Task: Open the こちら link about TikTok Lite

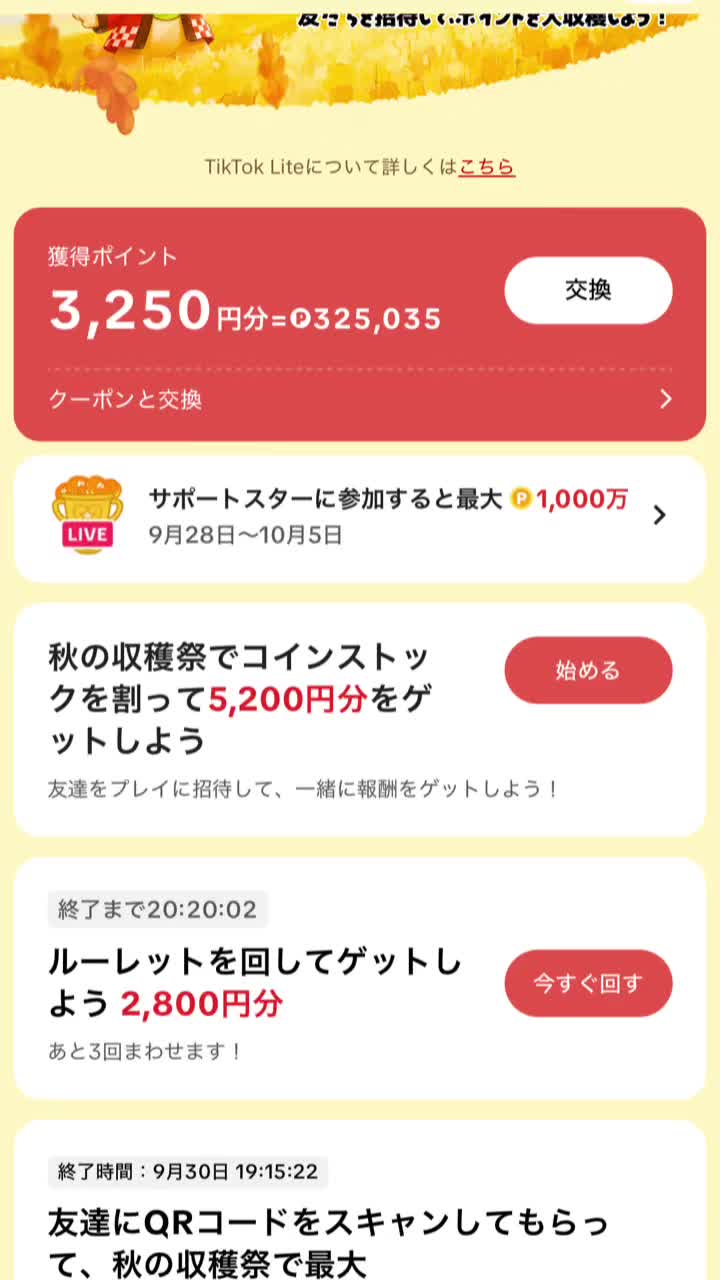Action: pos(487,167)
